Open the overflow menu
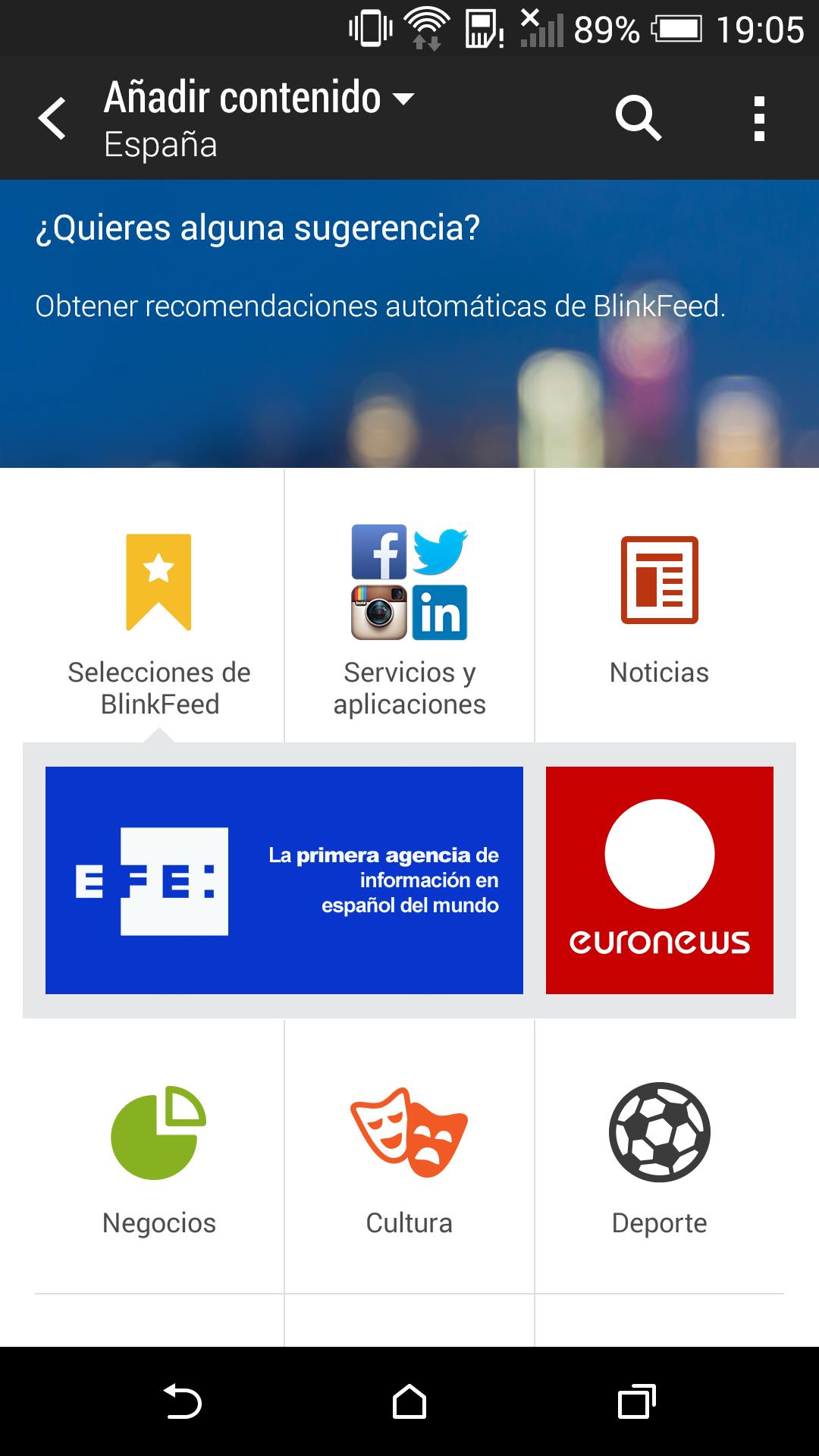819x1456 pixels. 759,119
